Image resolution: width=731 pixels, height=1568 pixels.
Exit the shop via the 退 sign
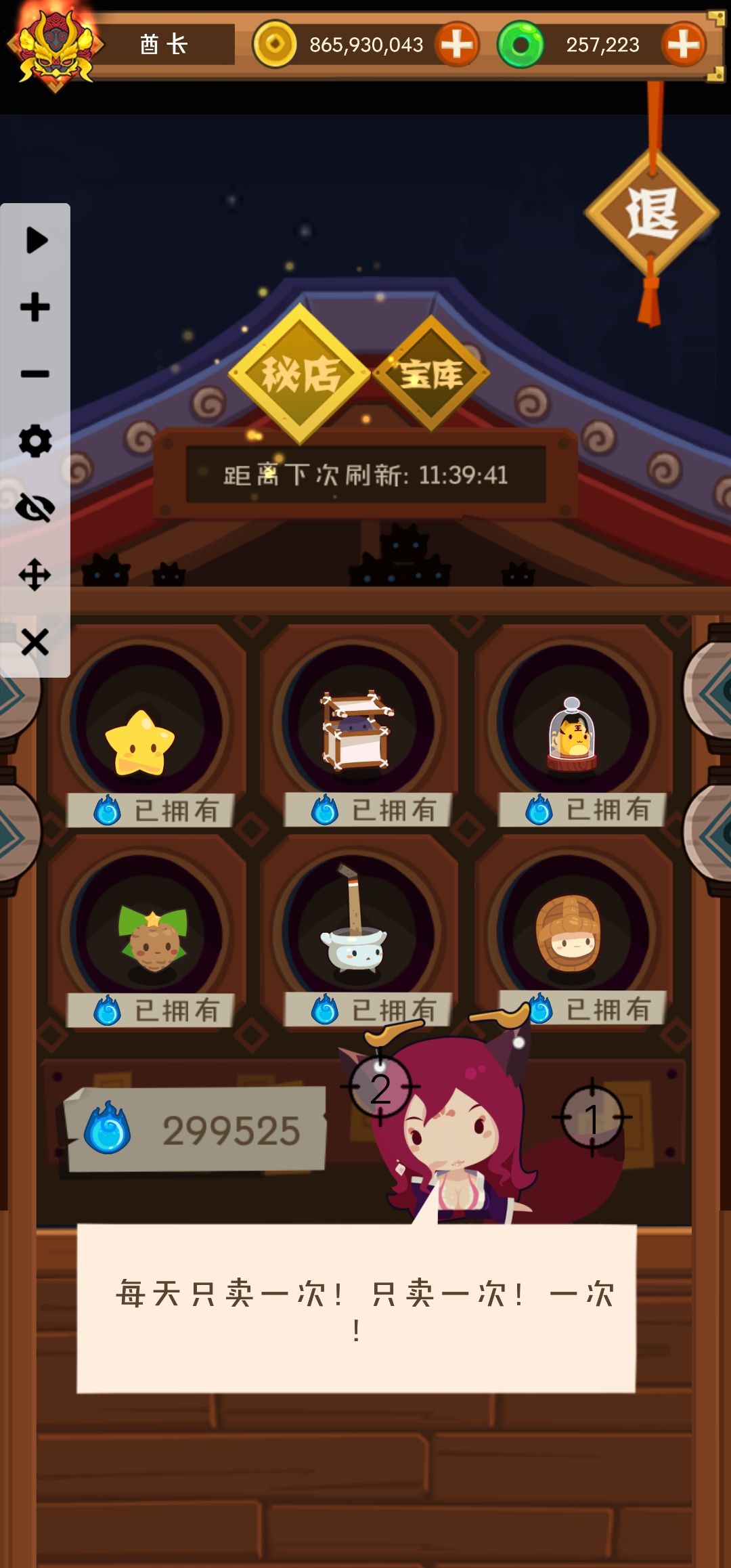(x=652, y=214)
